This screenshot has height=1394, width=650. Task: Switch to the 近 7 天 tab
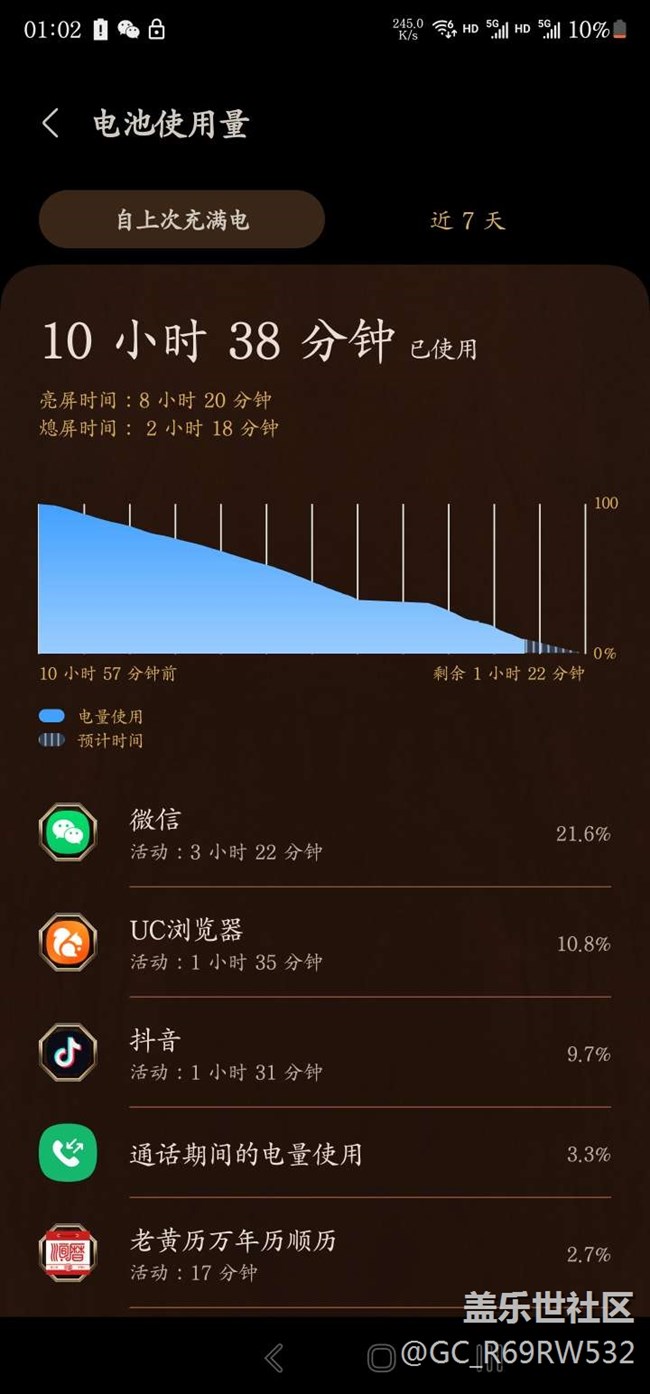tap(467, 220)
